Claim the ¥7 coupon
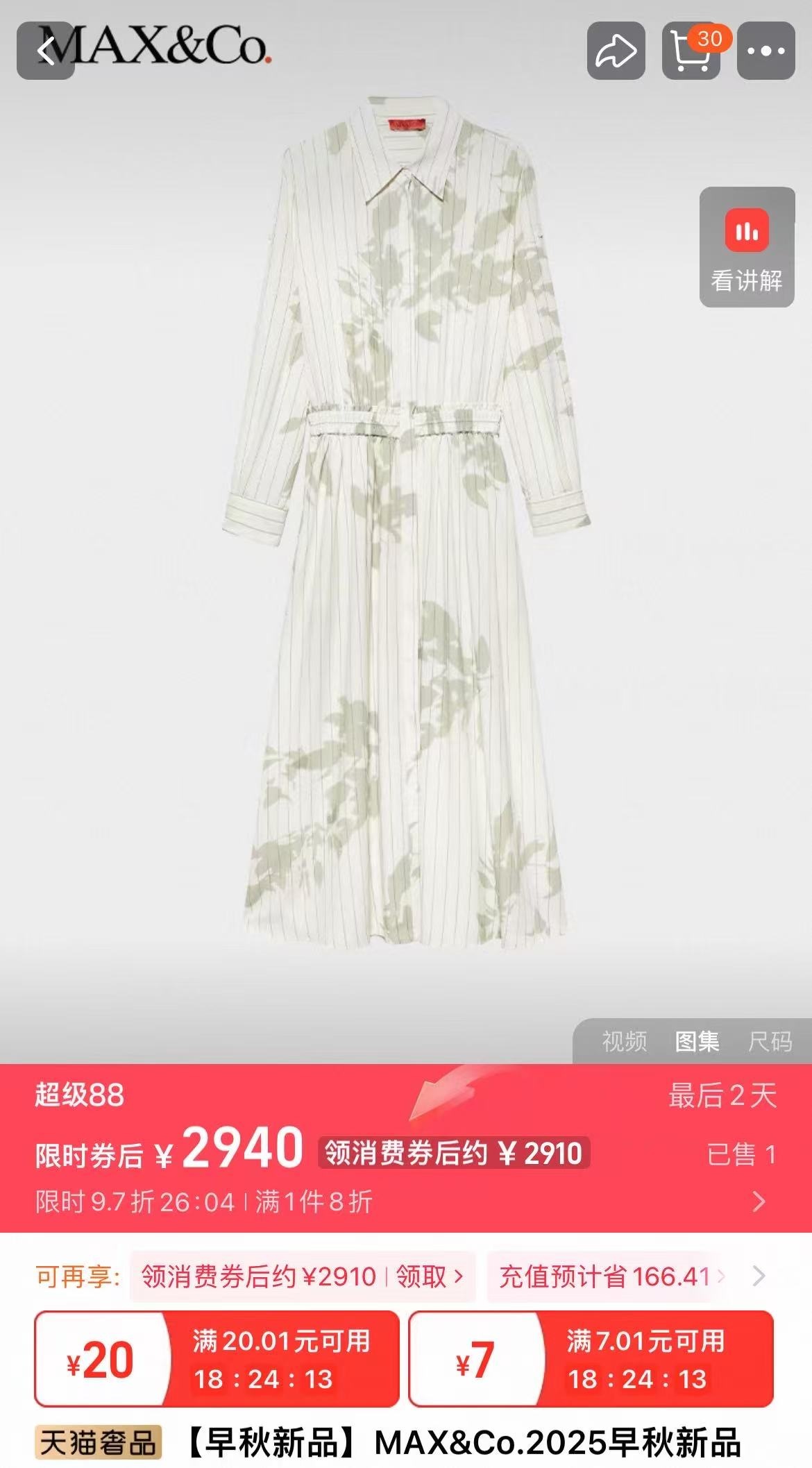 [591, 1359]
